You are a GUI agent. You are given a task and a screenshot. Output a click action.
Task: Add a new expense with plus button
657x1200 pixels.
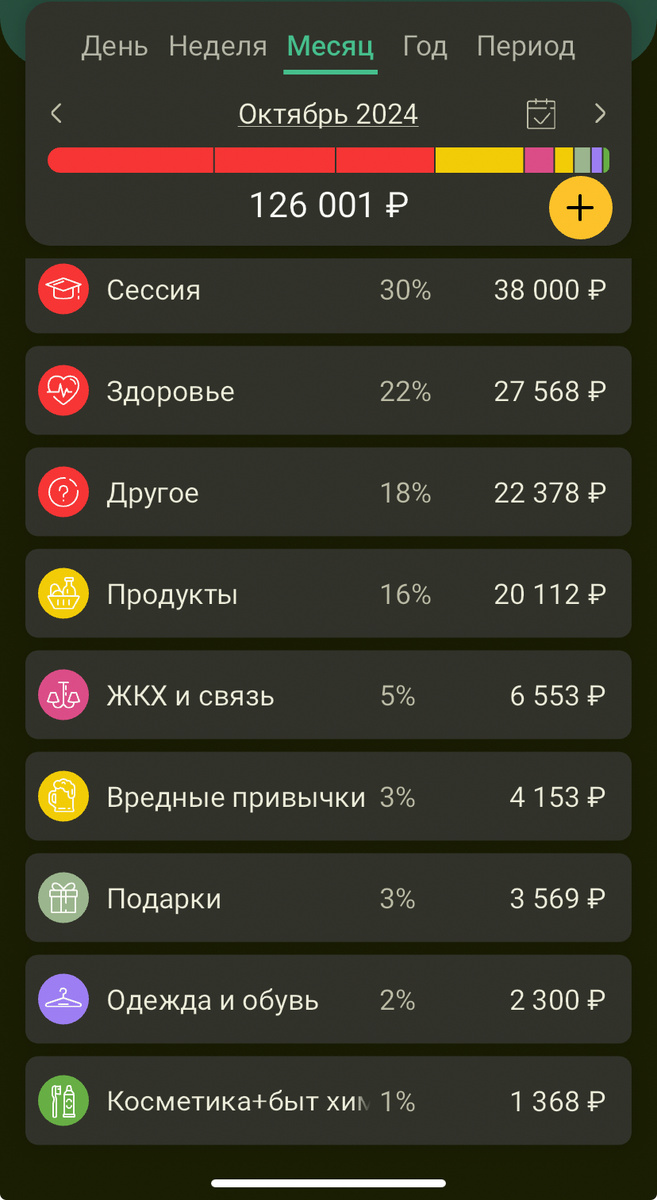pos(580,208)
